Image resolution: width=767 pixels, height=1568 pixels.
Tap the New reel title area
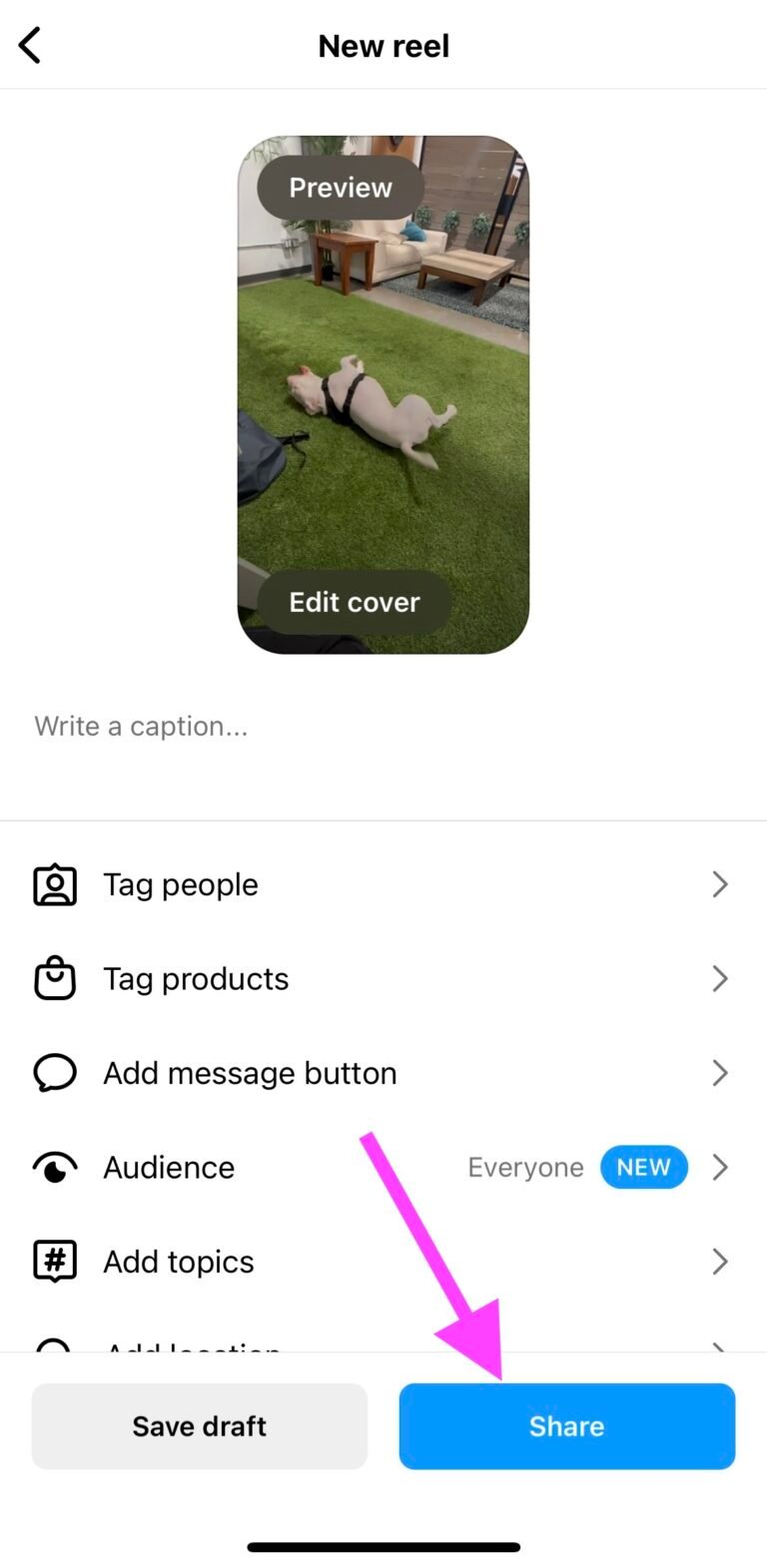(x=383, y=45)
